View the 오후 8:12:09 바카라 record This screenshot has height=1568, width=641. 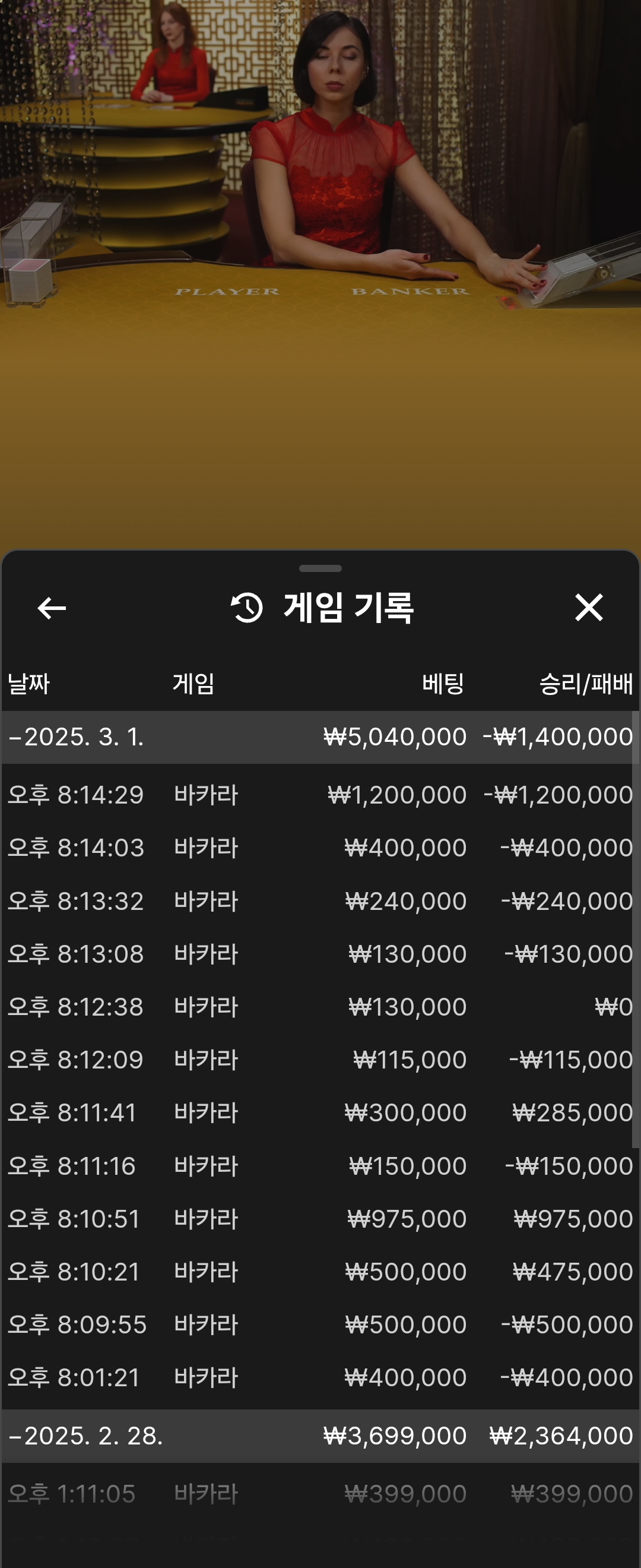[320, 1060]
